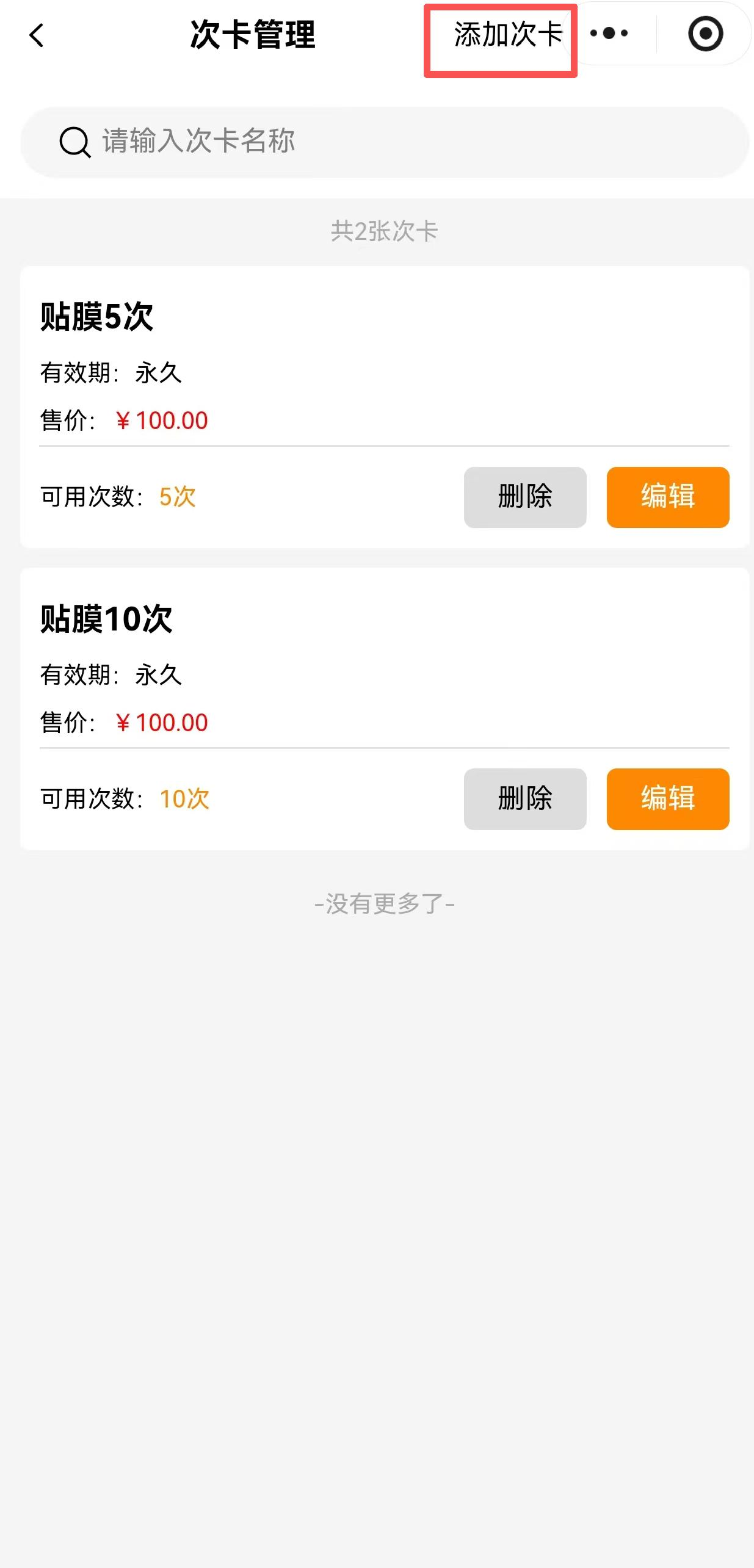Delete the 贴膜5次 card
Screen dimensions: 754x1568
coord(524,497)
